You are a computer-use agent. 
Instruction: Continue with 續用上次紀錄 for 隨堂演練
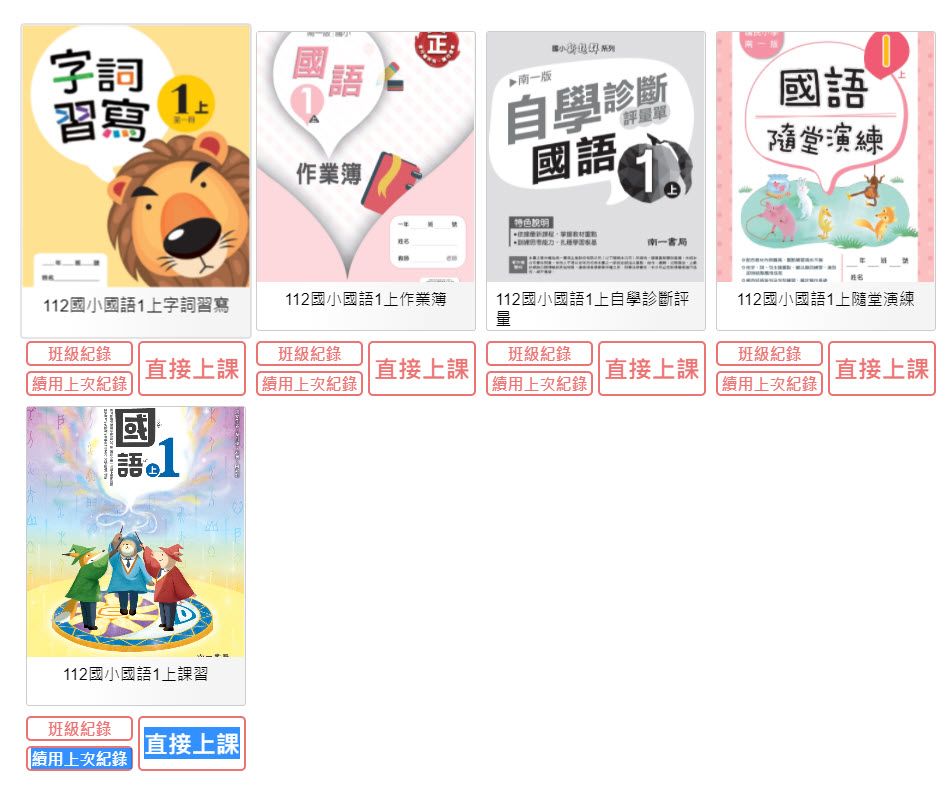coord(769,383)
